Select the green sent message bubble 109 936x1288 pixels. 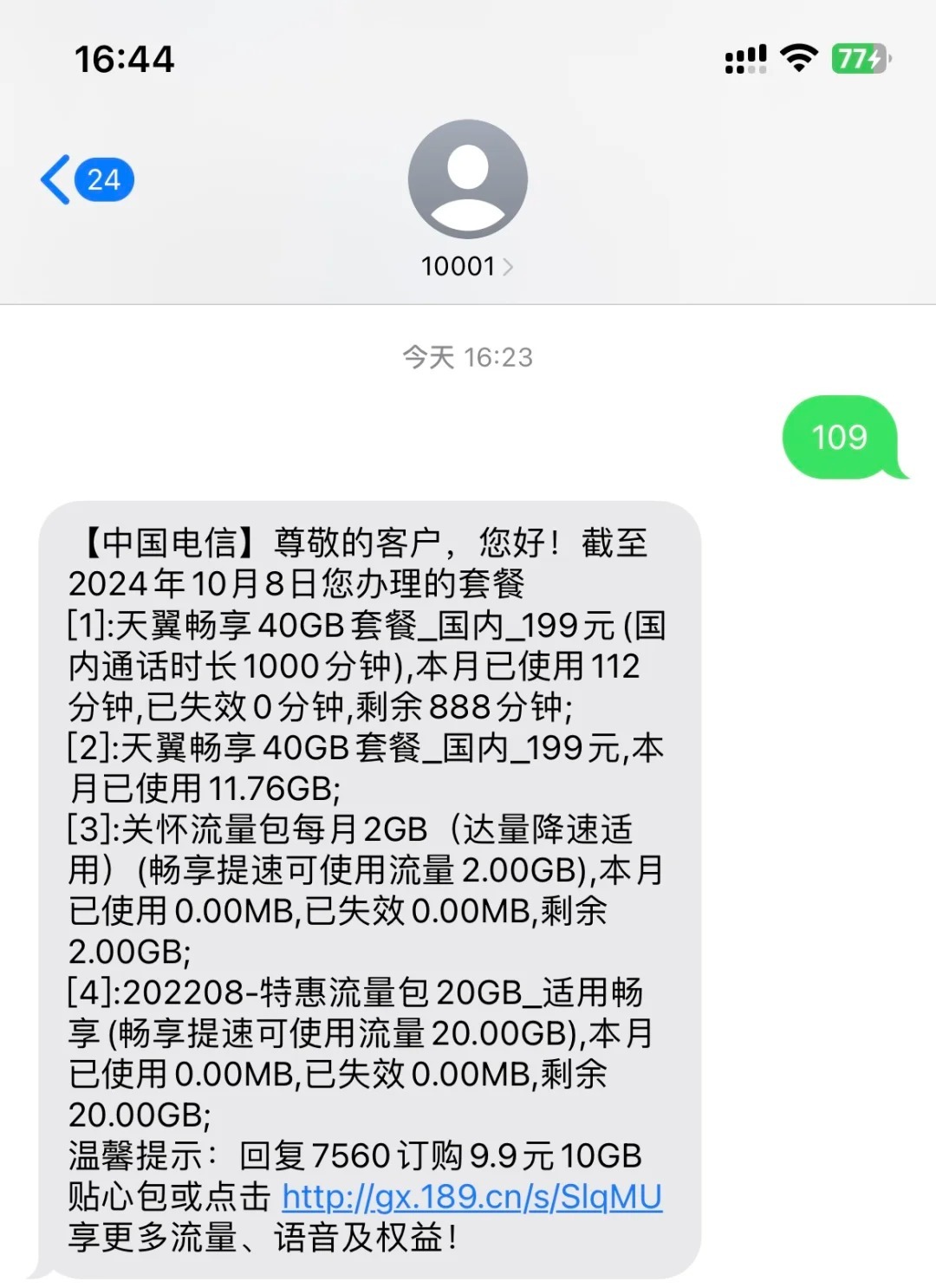click(x=842, y=438)
